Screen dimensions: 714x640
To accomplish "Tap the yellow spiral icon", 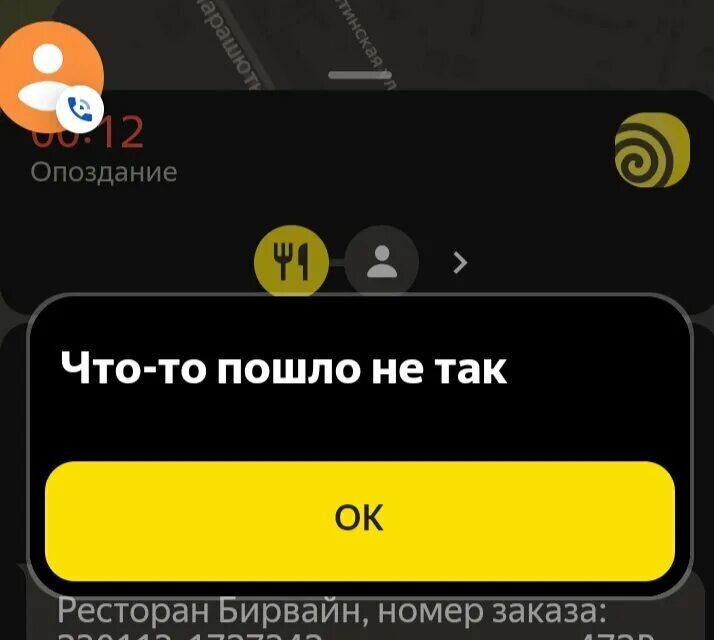I will [651, 151].
